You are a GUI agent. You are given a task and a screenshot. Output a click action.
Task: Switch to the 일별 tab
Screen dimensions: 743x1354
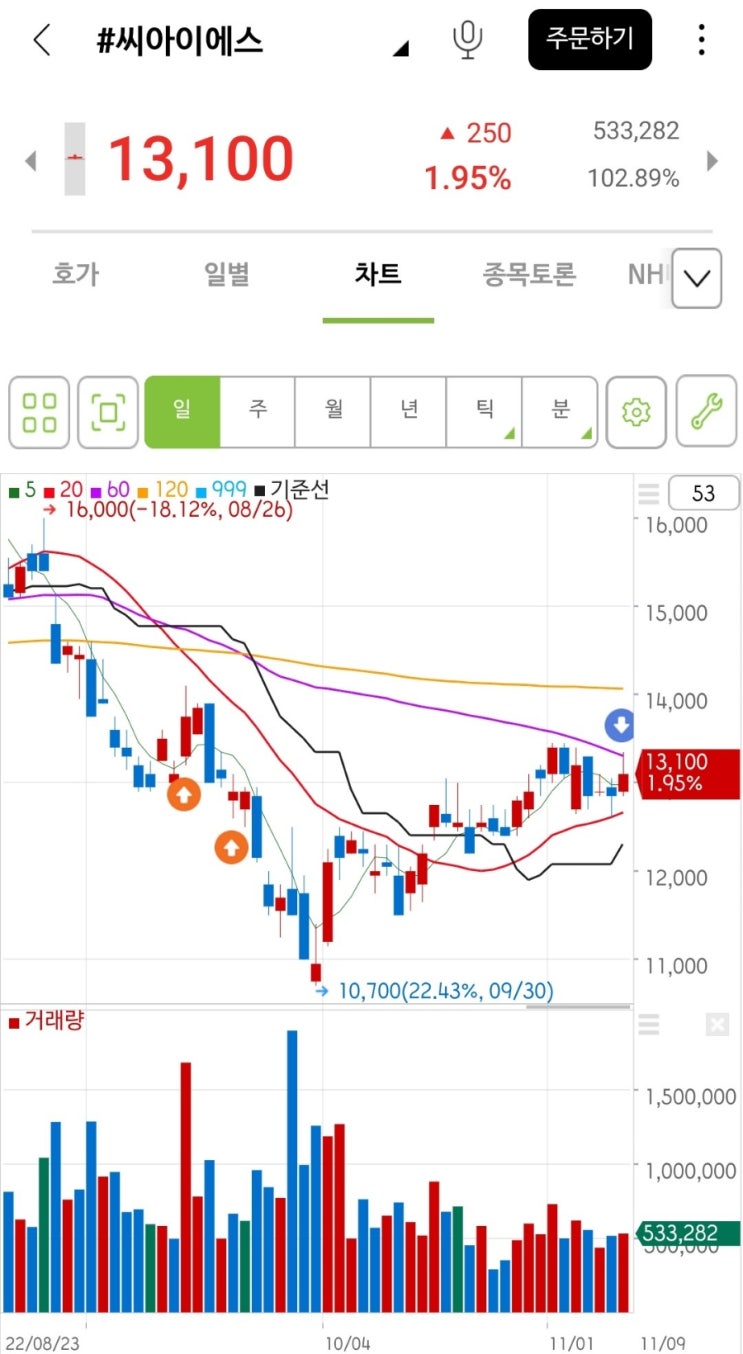coord(227,274)
